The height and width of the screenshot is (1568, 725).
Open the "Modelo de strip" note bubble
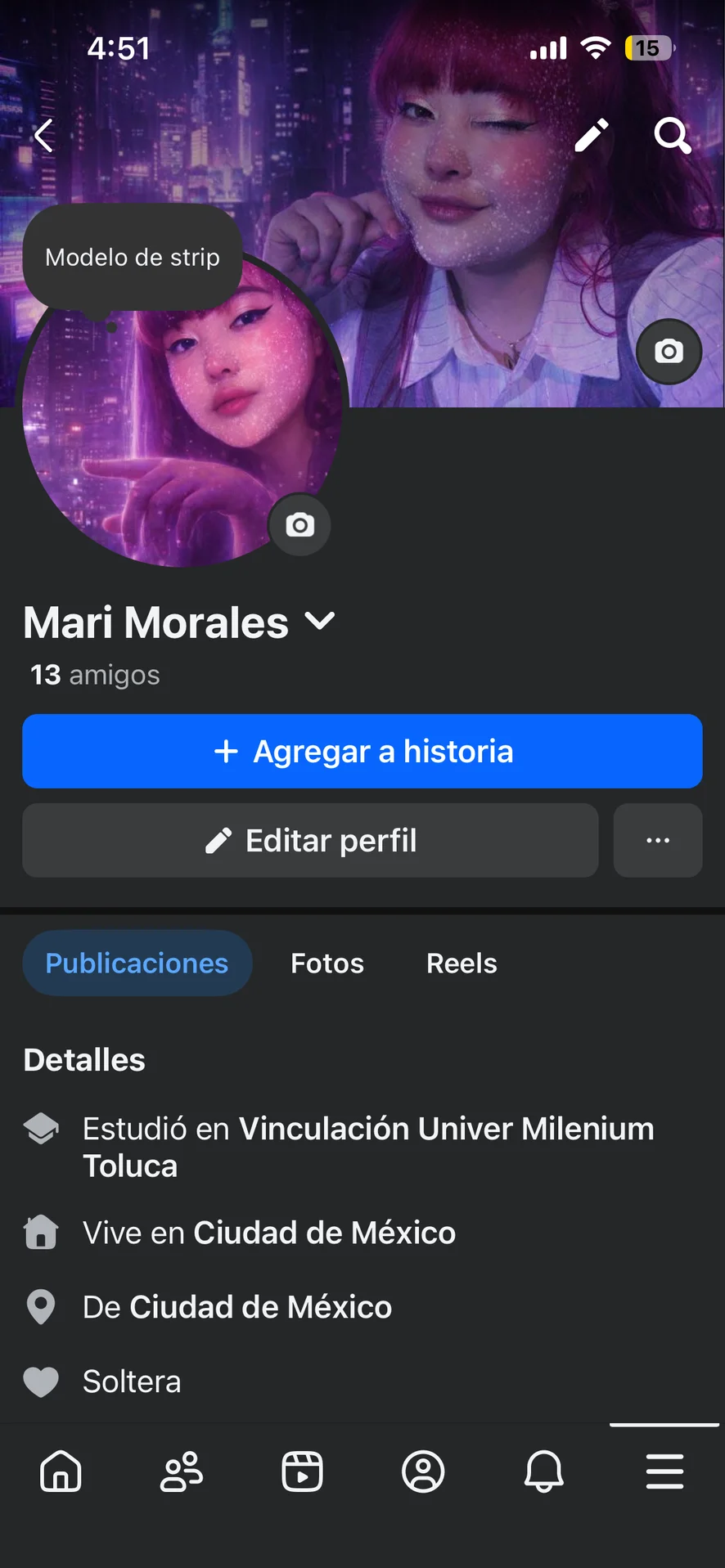[x=133, y=258]
